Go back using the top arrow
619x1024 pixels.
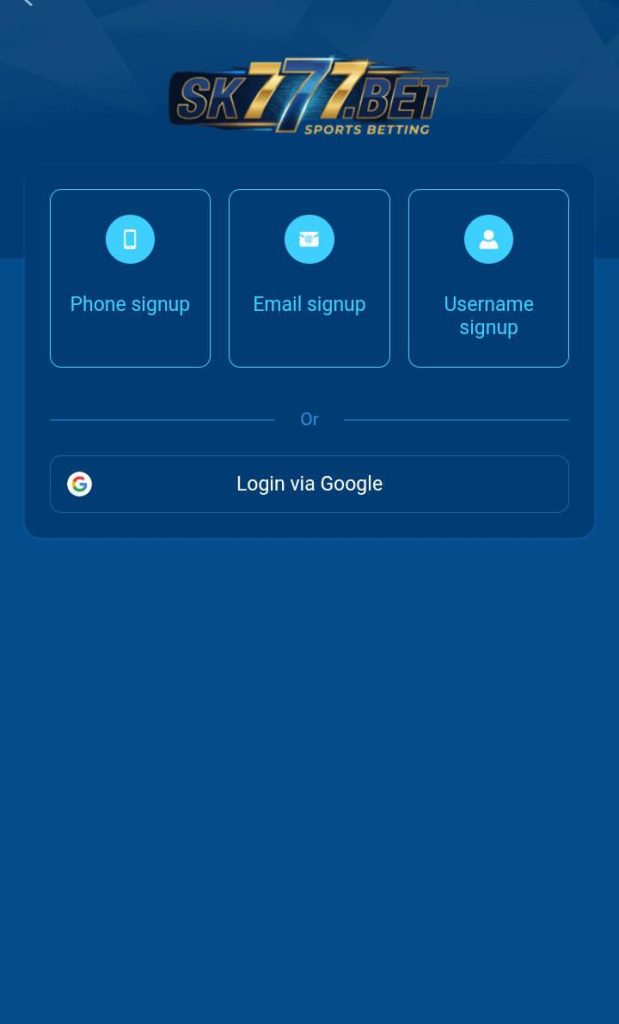coord(27,3)
